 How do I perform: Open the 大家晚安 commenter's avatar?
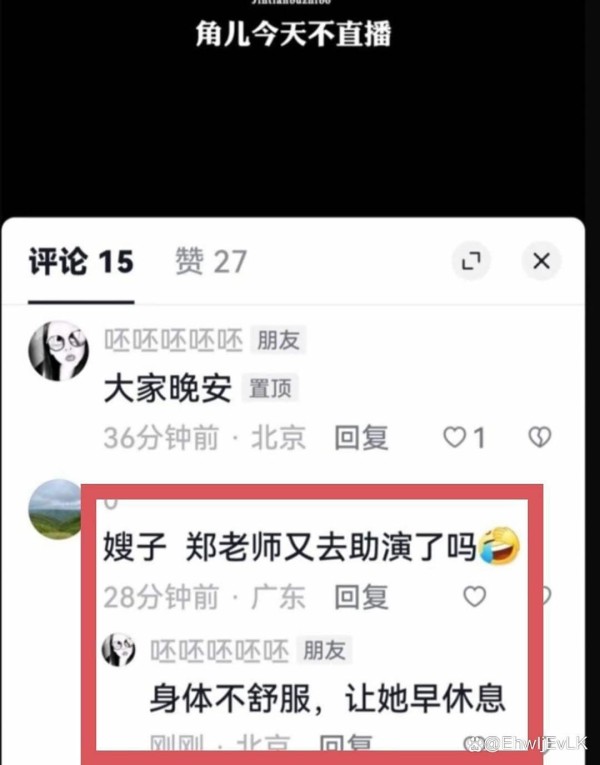click(x=58, y=350)
